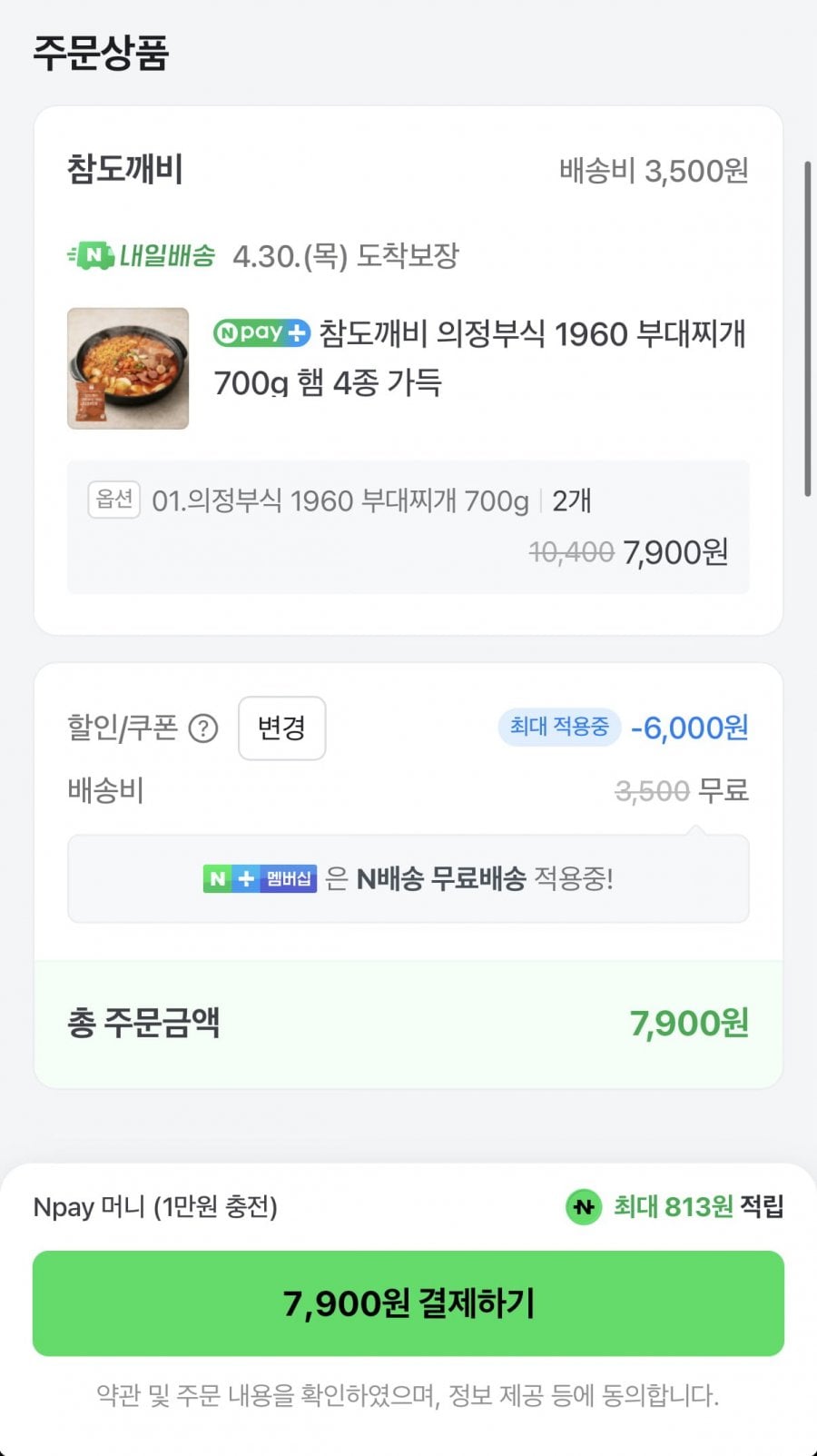Click the green N coin icon near 최대 813원
The height and width of the screenshot is (1456, 817).
pyautogui.click(x=582, y=1208)
